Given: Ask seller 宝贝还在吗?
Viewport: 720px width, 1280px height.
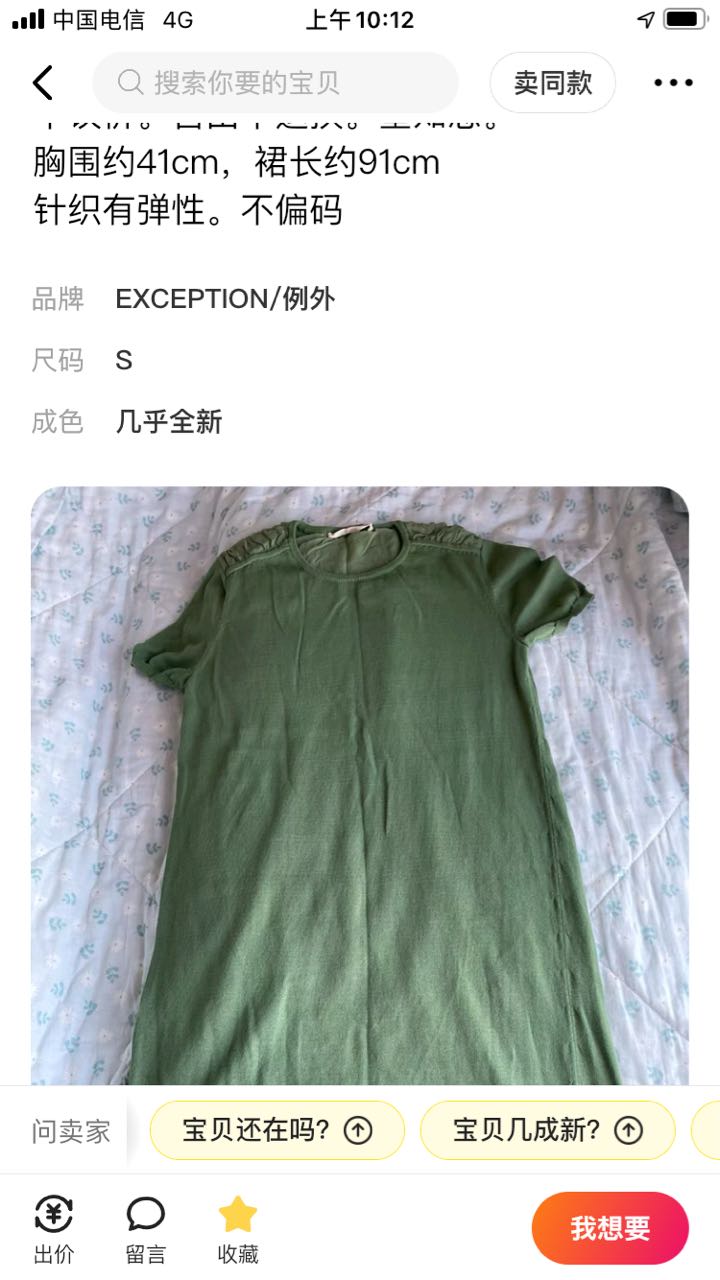Looking at the screenshot, I should [x=277, y=1130].
